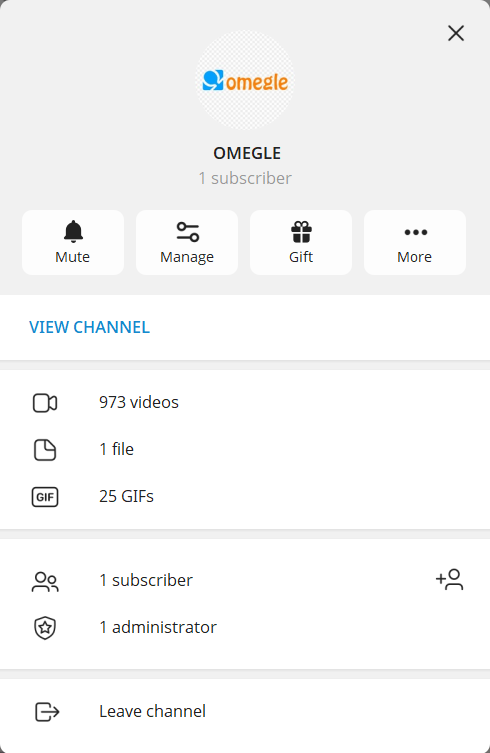Open the More options menu

(x=415, y=243)
